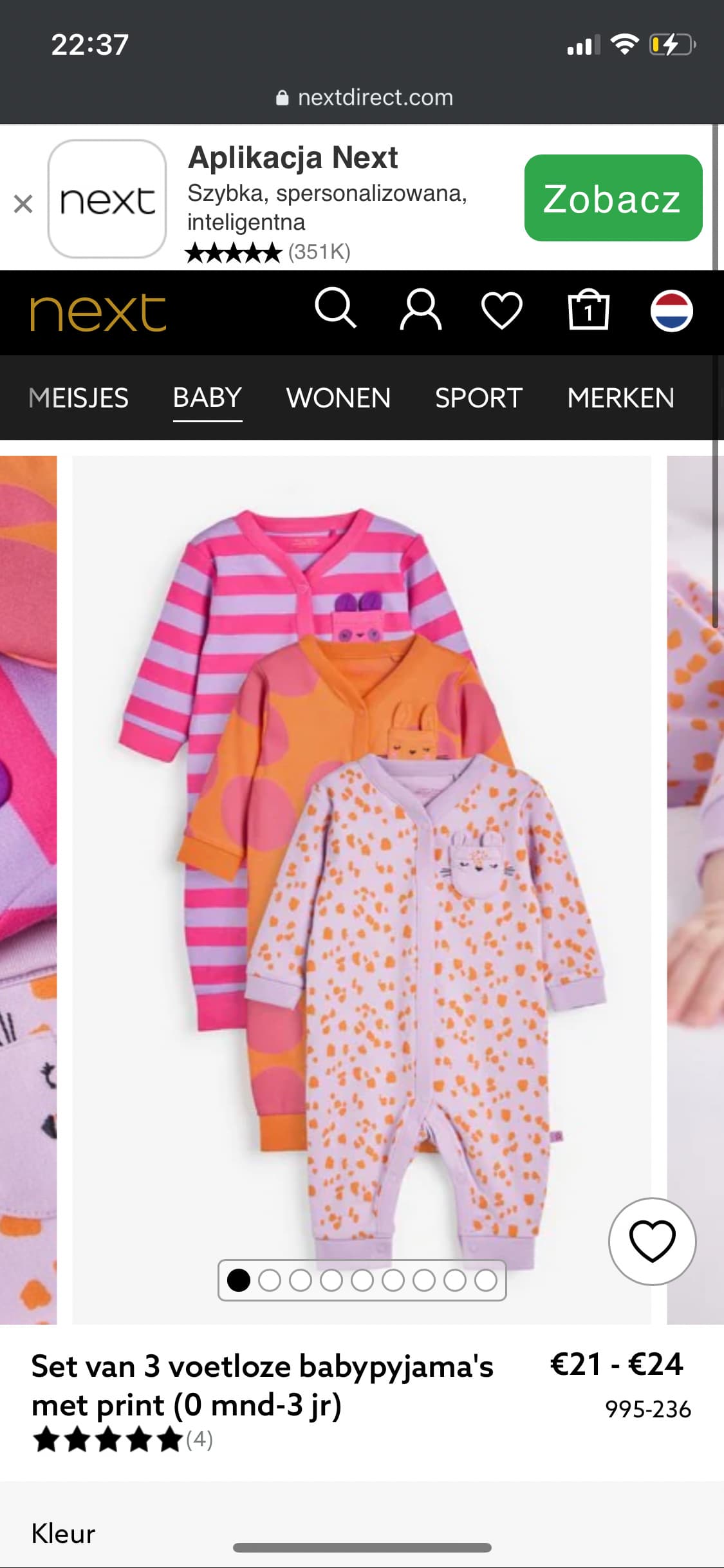View the 4 product reviews rating
This screenshot has width=724, height=1568.
122,1439
